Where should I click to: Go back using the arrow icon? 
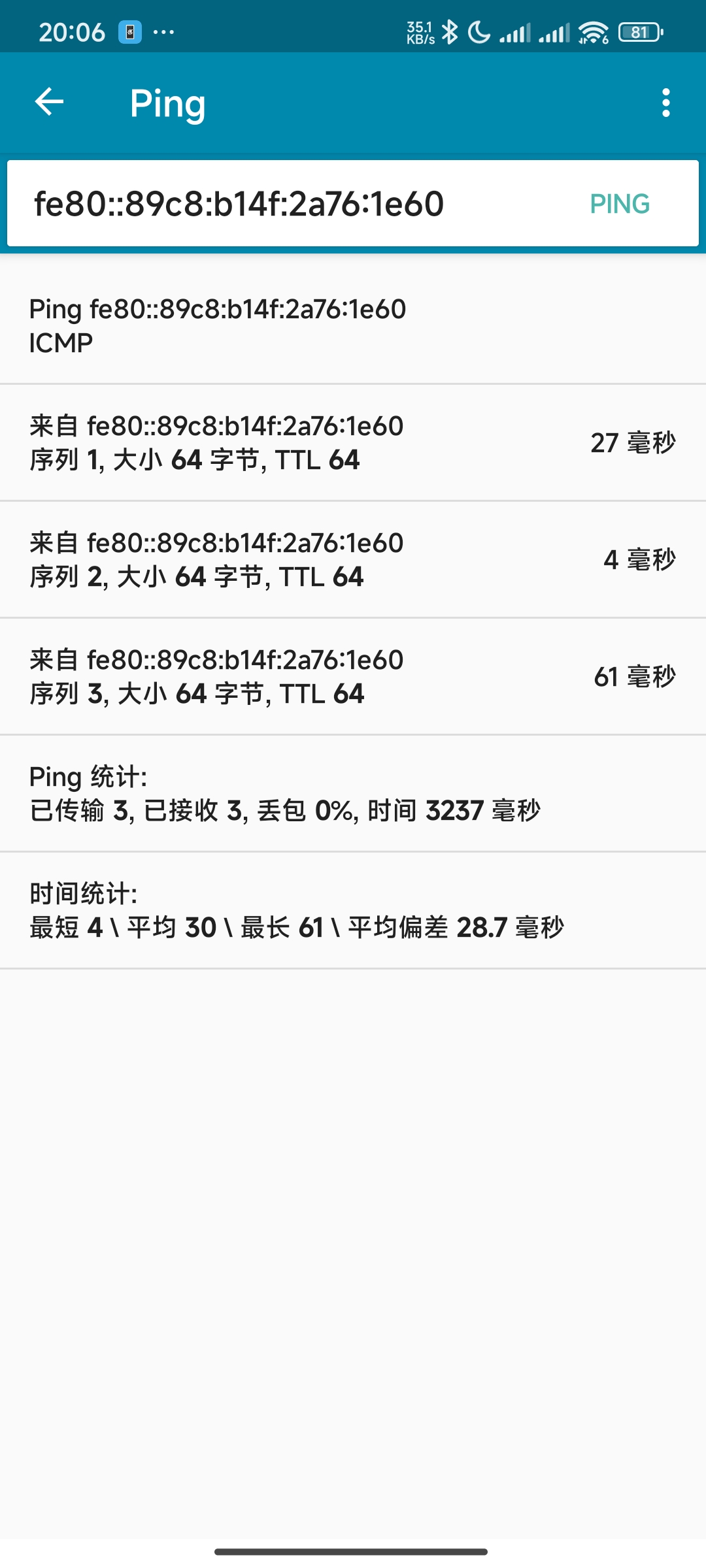pos(49,102)
